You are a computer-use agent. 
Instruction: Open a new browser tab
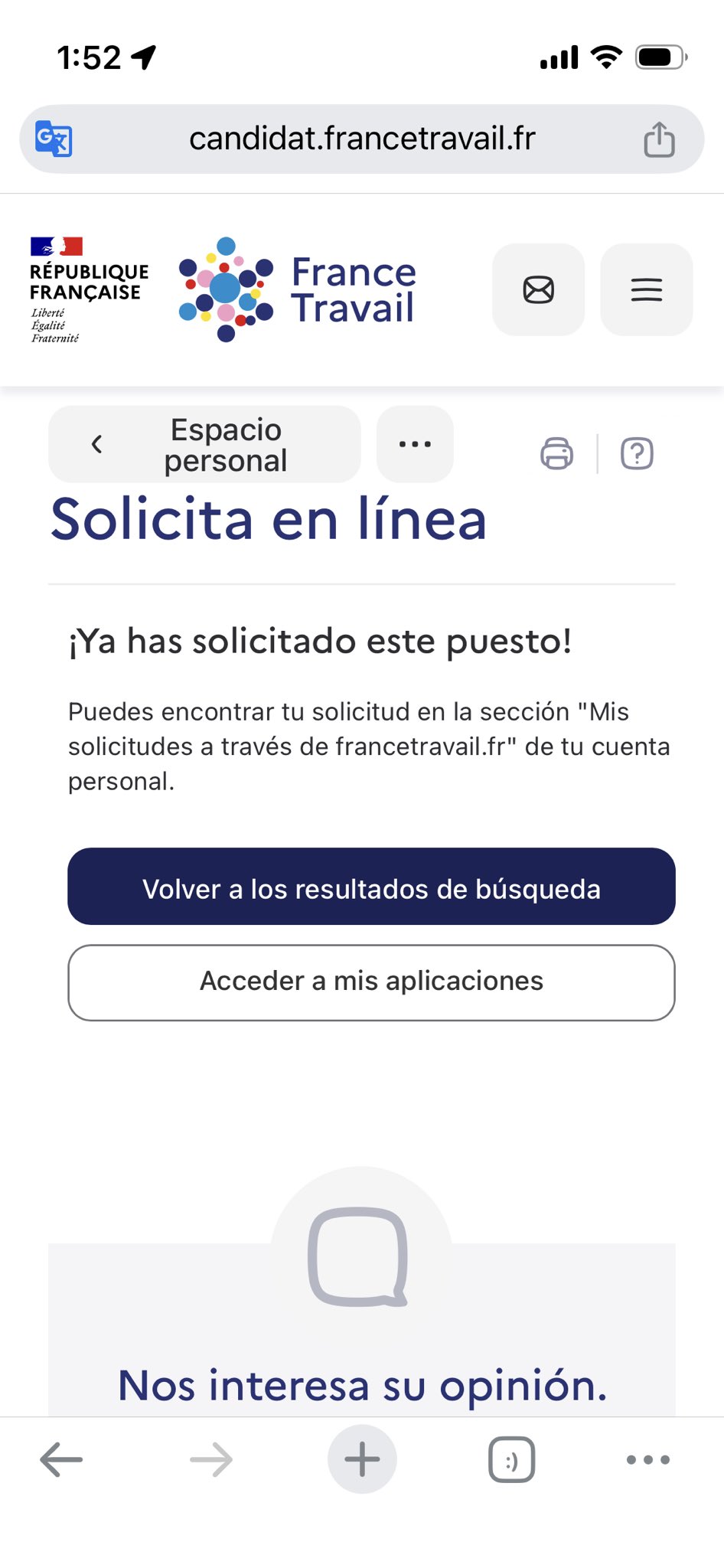coord(362,1459)
